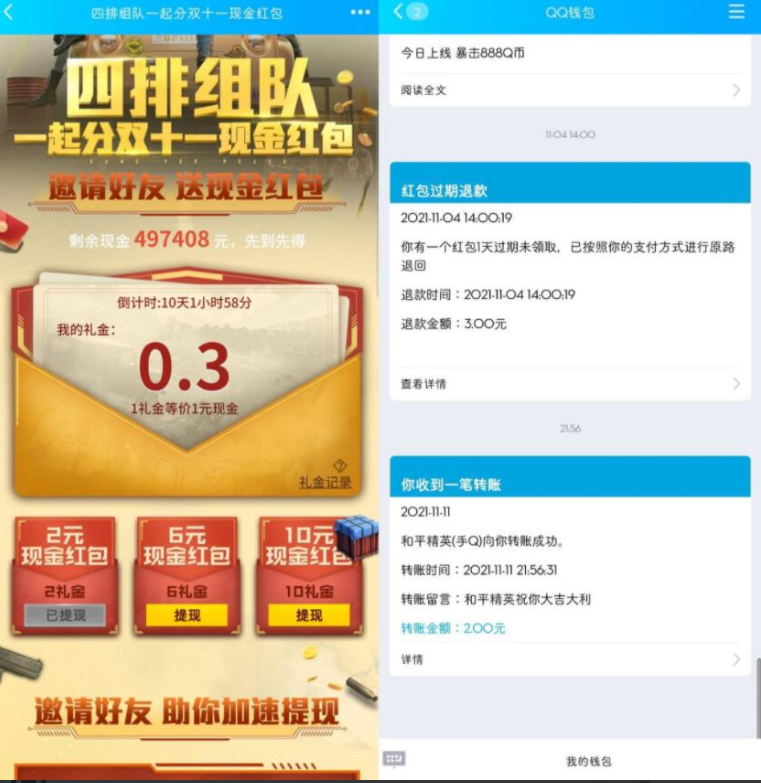Tap 已提现 on the 2元 red packet

coord(65,615)
